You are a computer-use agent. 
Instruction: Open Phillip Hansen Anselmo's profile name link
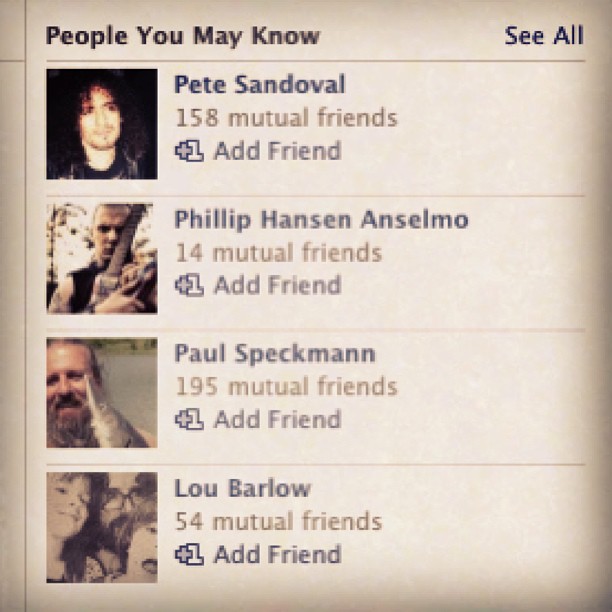coord(321,219)
